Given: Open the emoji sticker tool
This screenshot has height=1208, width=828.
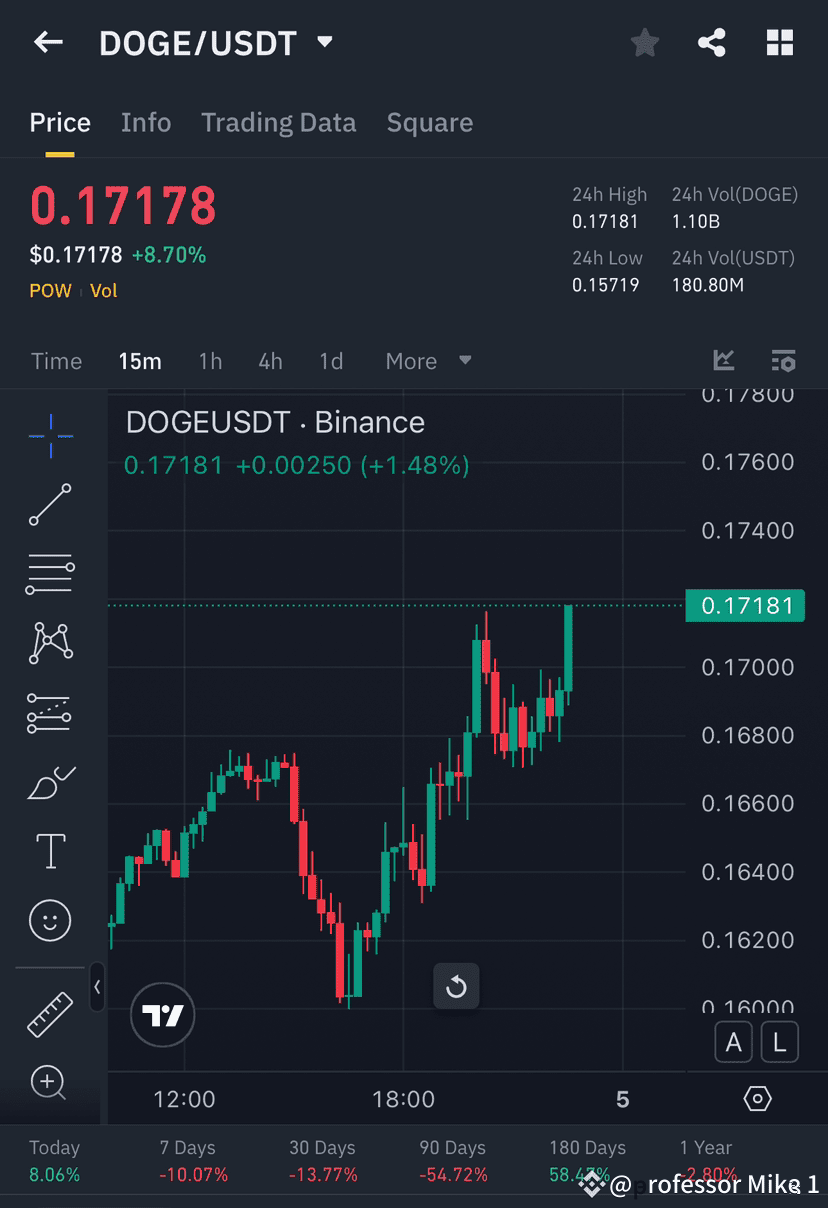Looking at the screenshot, I should [50, 920].
